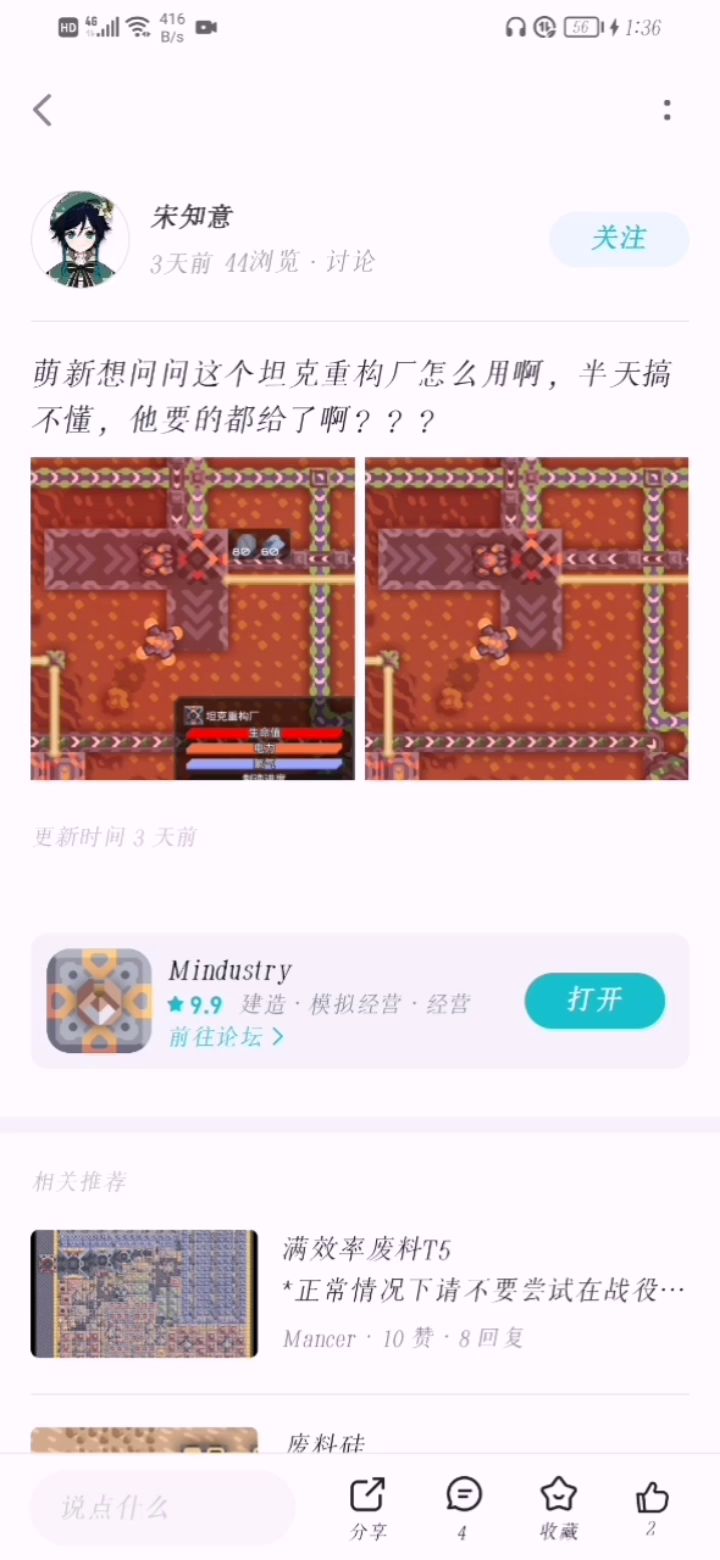Tap the 说点什么 comment field

pyautogui.click(x=162, y=1508)
